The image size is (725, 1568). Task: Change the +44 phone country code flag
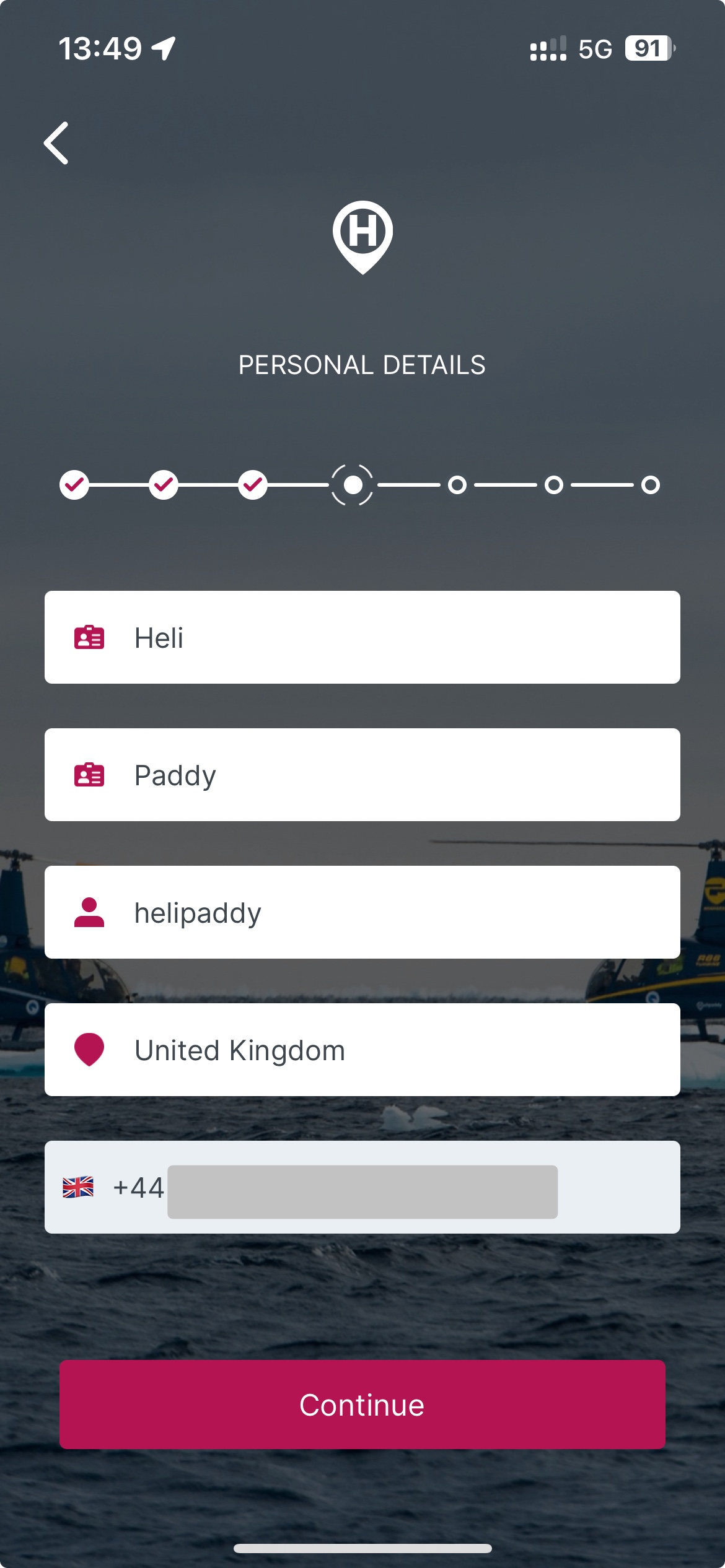pyautogui.click(x=79, y=1187)
